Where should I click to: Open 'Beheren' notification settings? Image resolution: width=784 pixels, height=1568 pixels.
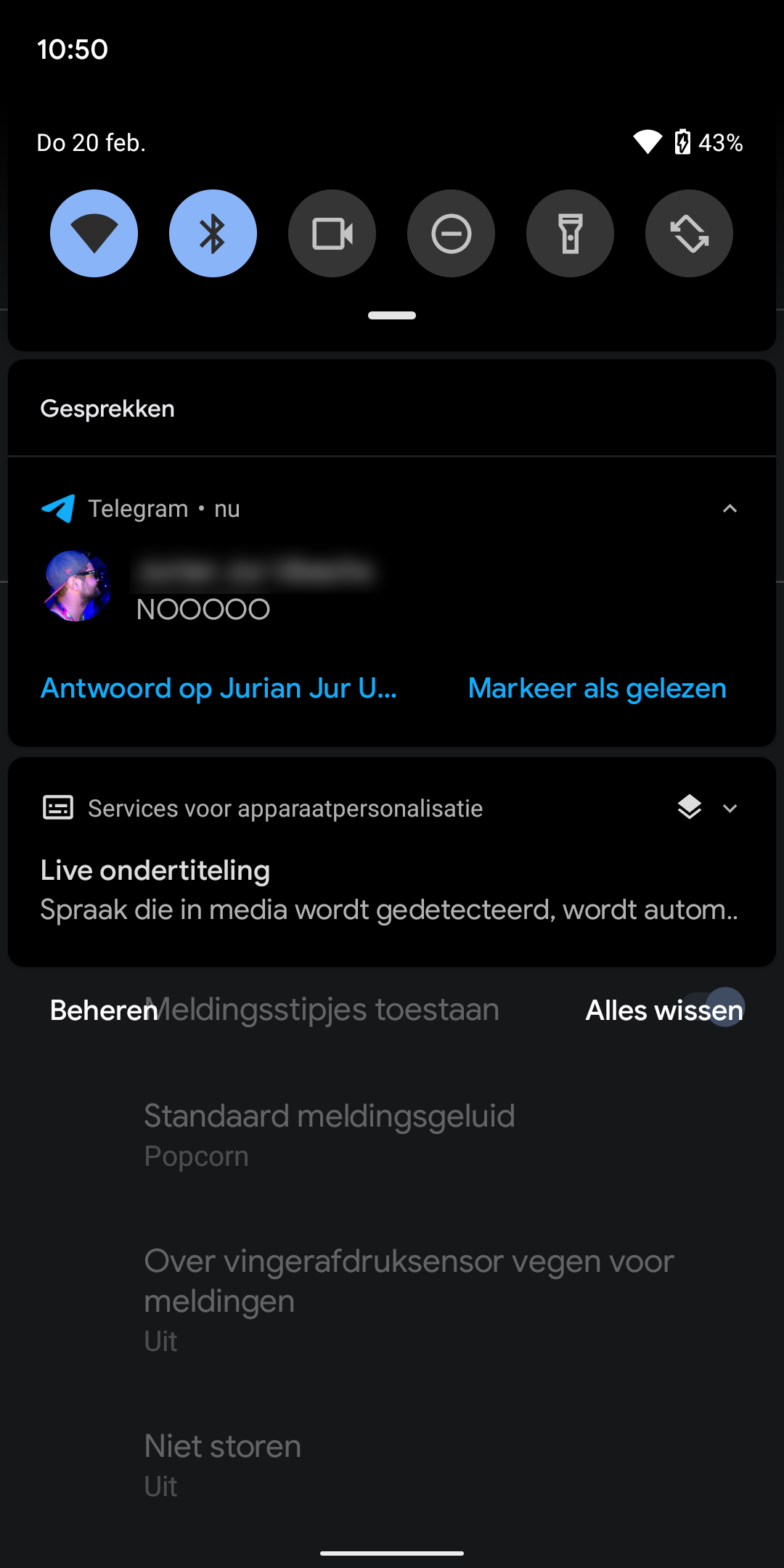[103, 1010]
